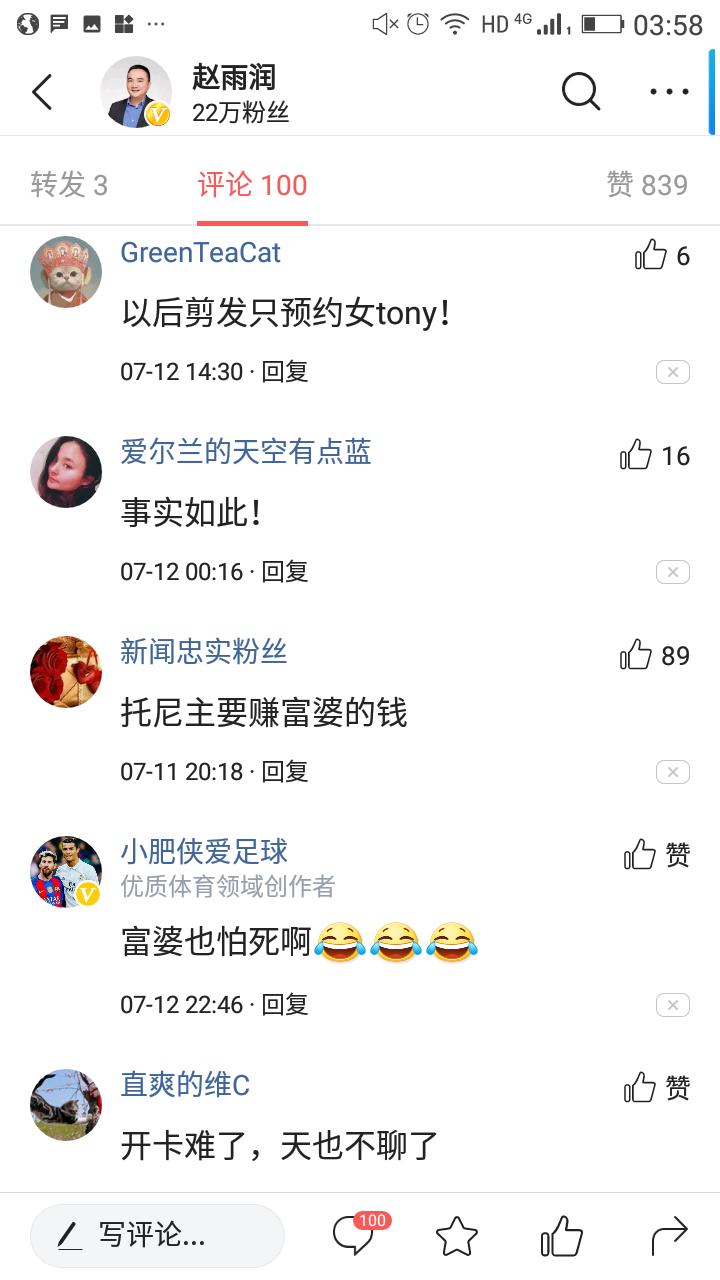Like GreenTeaCat's comment
The height and width of the screenshot is (1280, 720).
(x=650, y=256)
